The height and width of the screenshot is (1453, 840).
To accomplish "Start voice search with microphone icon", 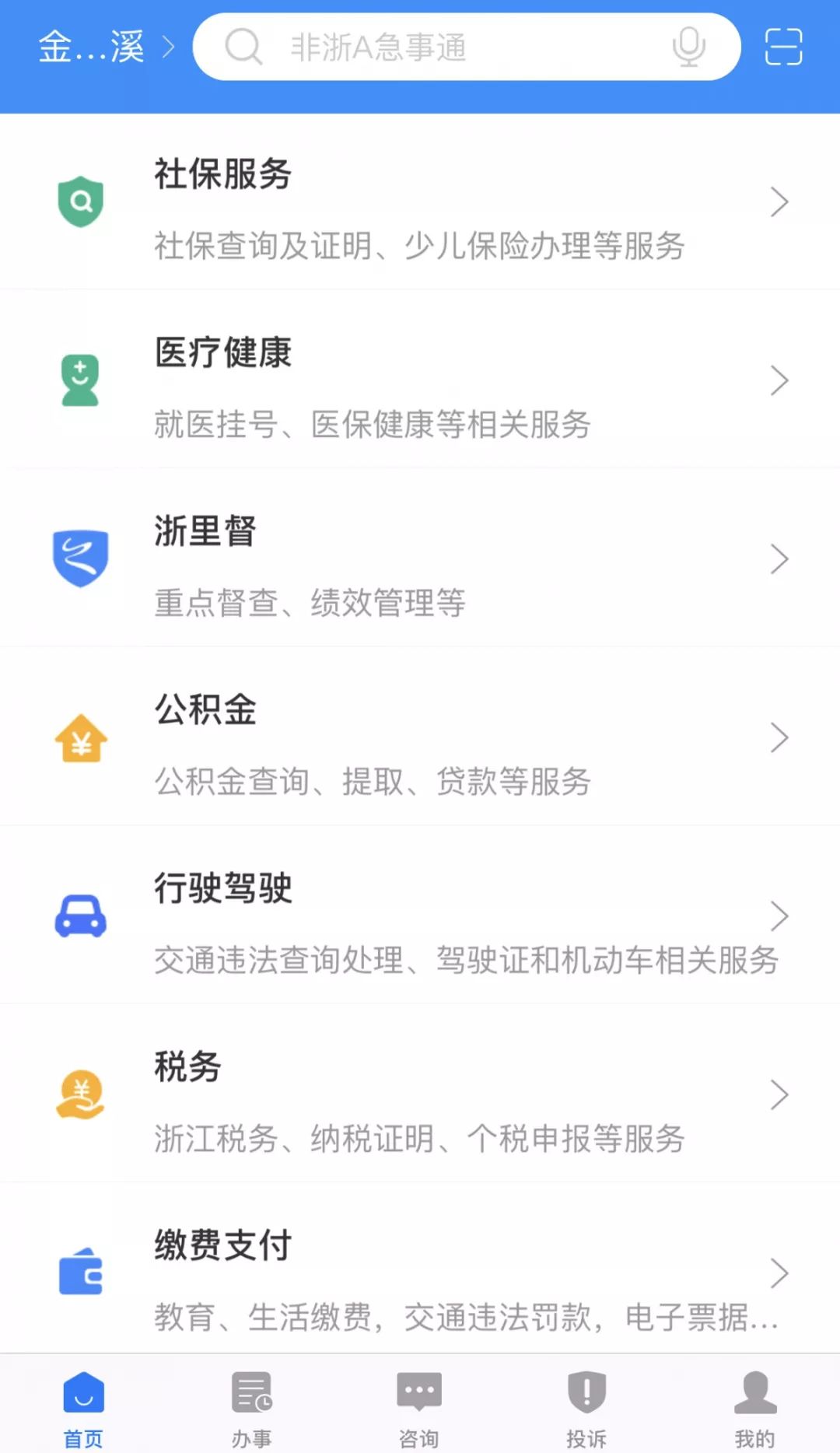I will click(x=688, y=47).
